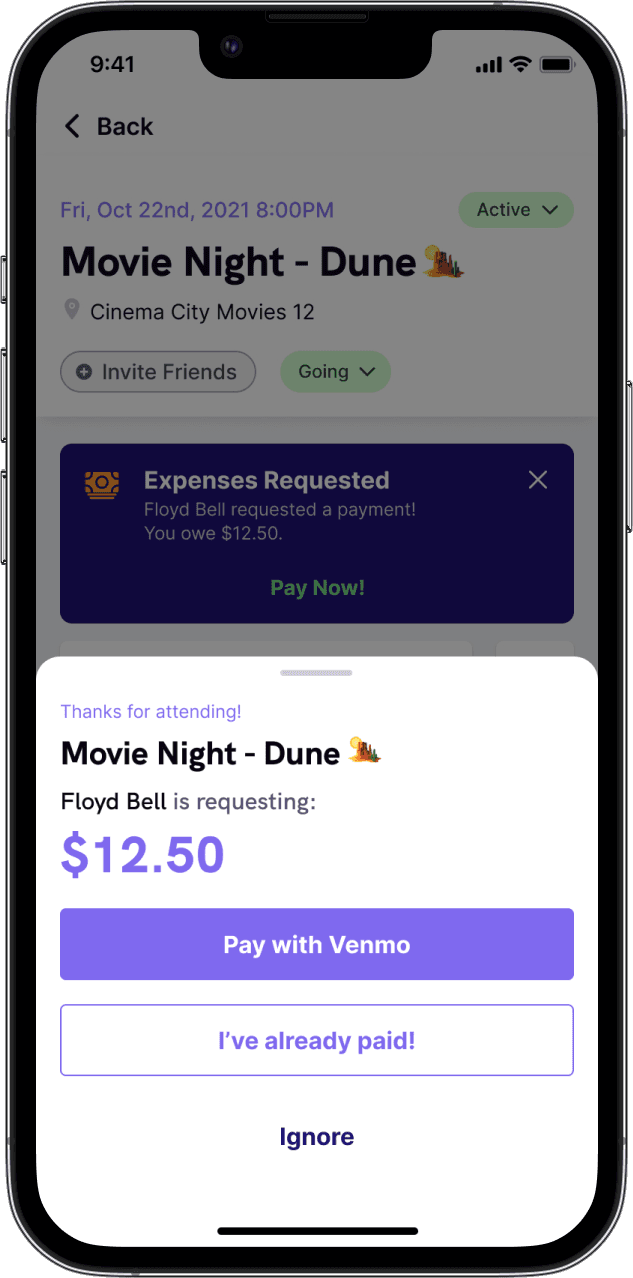Image resolution: width=633 pixels, height=1278 pixels.
Task: Pay the request with Venmo
Action: [317, 944]
